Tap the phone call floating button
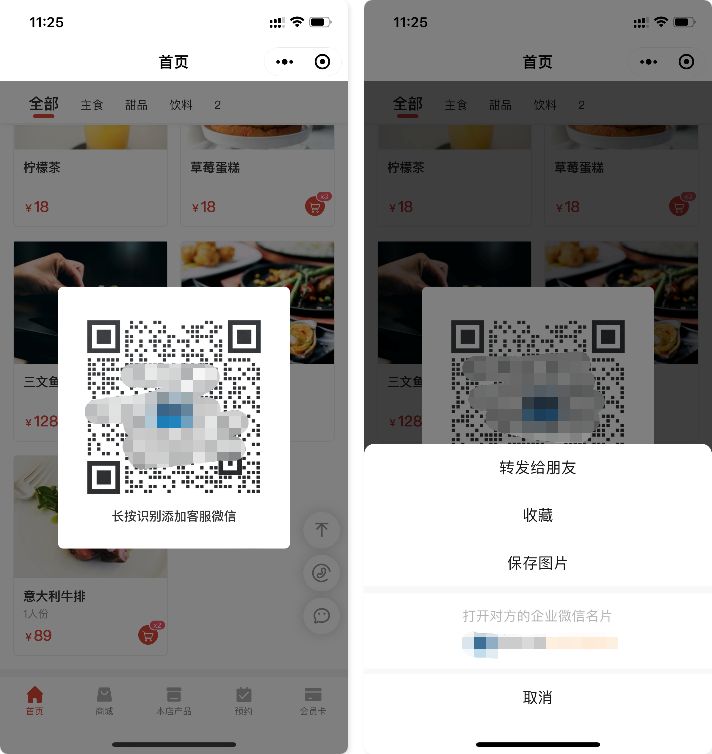The image size is (712, 754). (321, 573)
